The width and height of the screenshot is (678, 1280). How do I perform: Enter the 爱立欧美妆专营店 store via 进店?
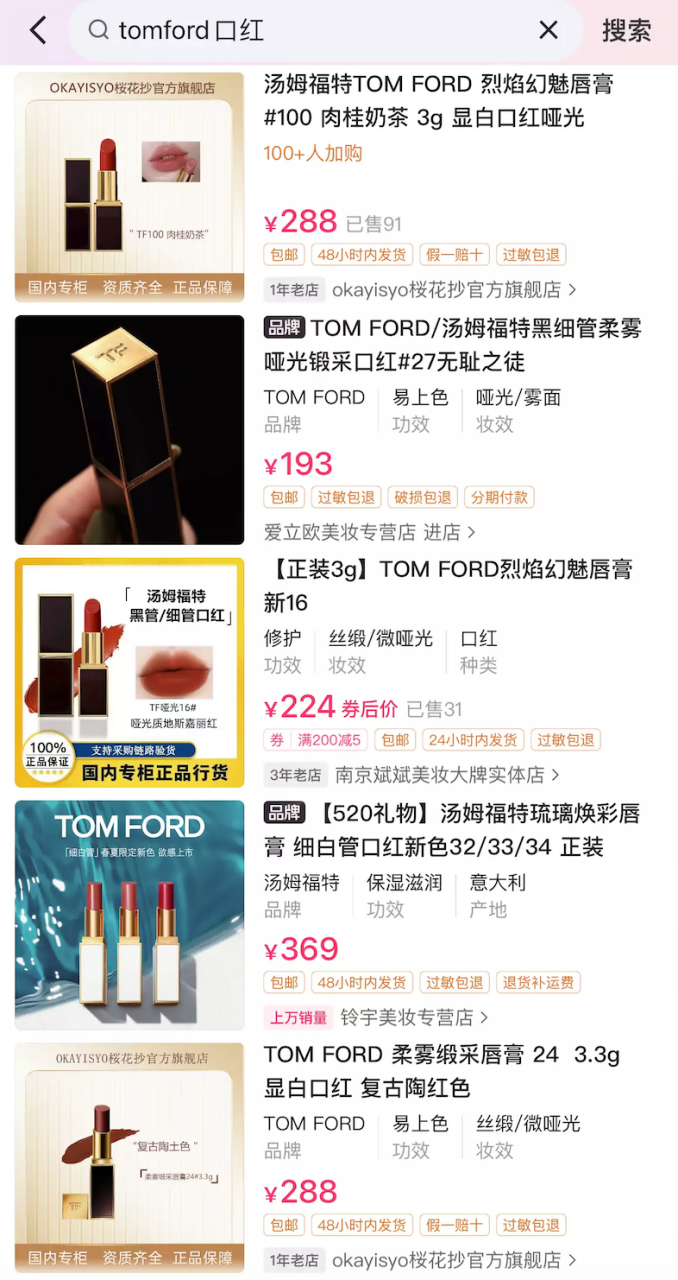coord(370,532)
